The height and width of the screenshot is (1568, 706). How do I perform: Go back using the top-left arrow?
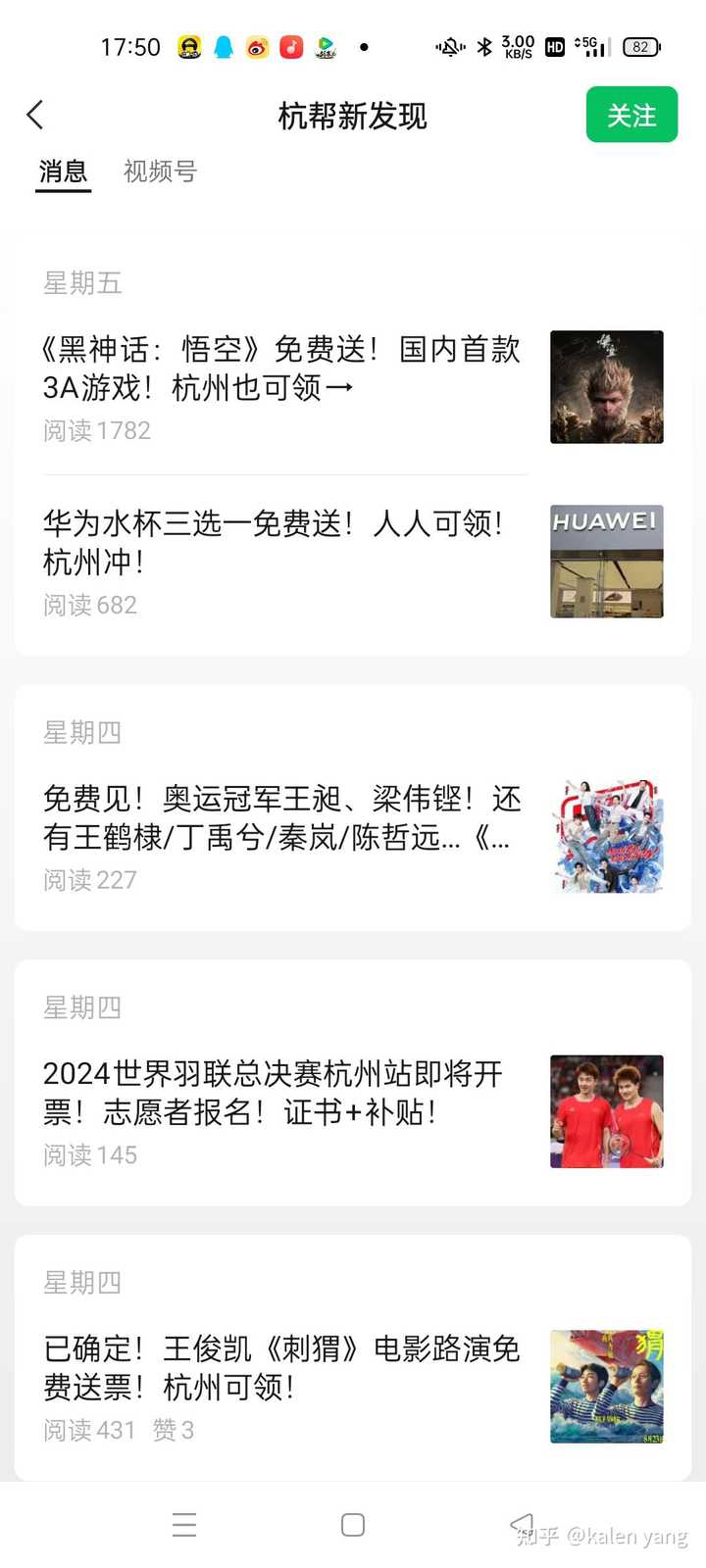pos(35,115)
